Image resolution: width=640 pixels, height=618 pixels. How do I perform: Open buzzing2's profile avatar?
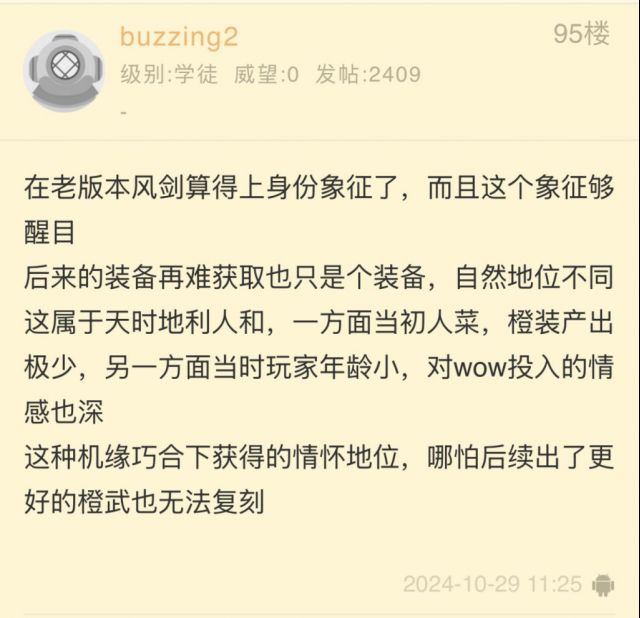[62, 71]
